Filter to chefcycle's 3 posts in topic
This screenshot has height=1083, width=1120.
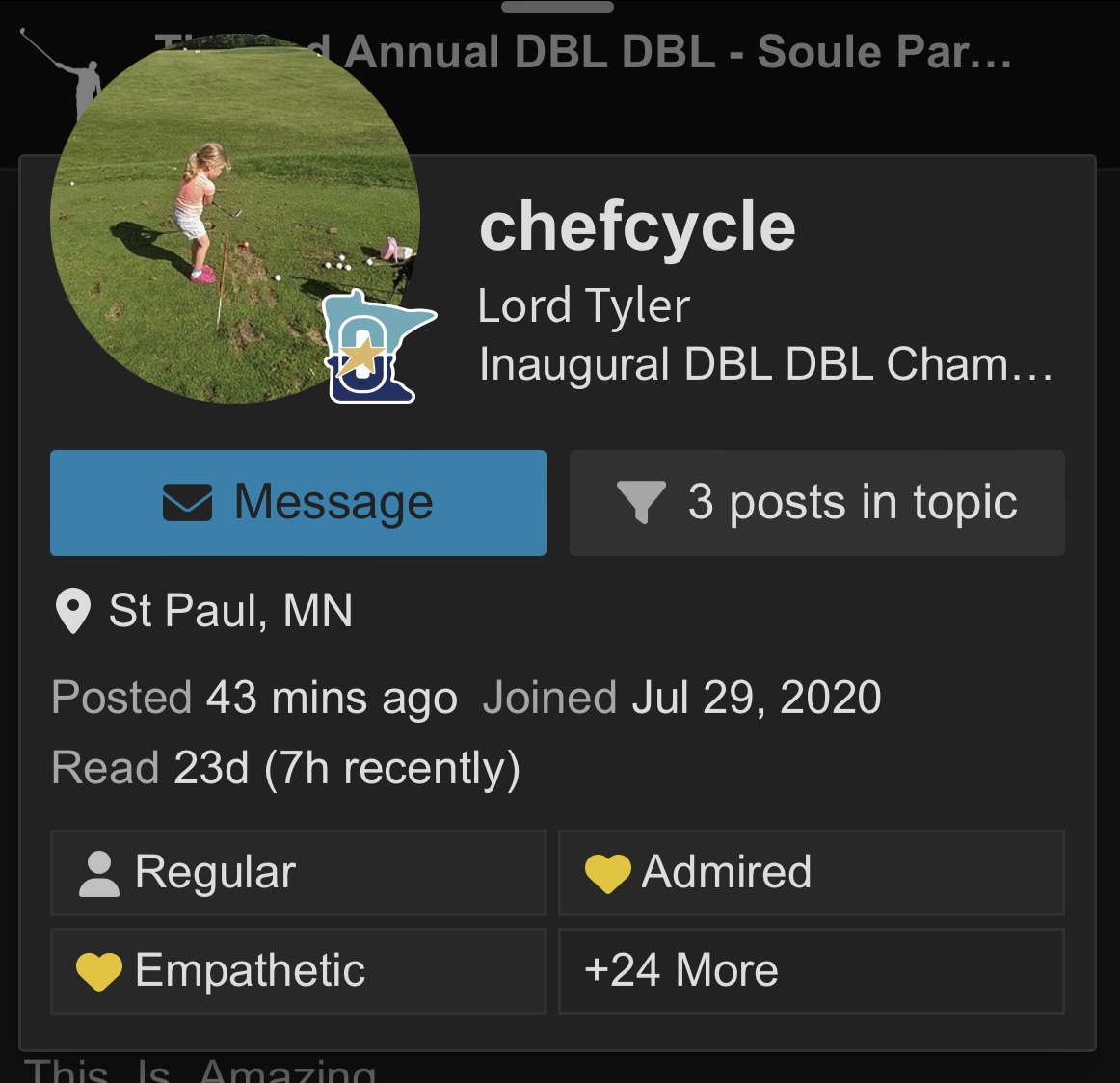(816, 502)
